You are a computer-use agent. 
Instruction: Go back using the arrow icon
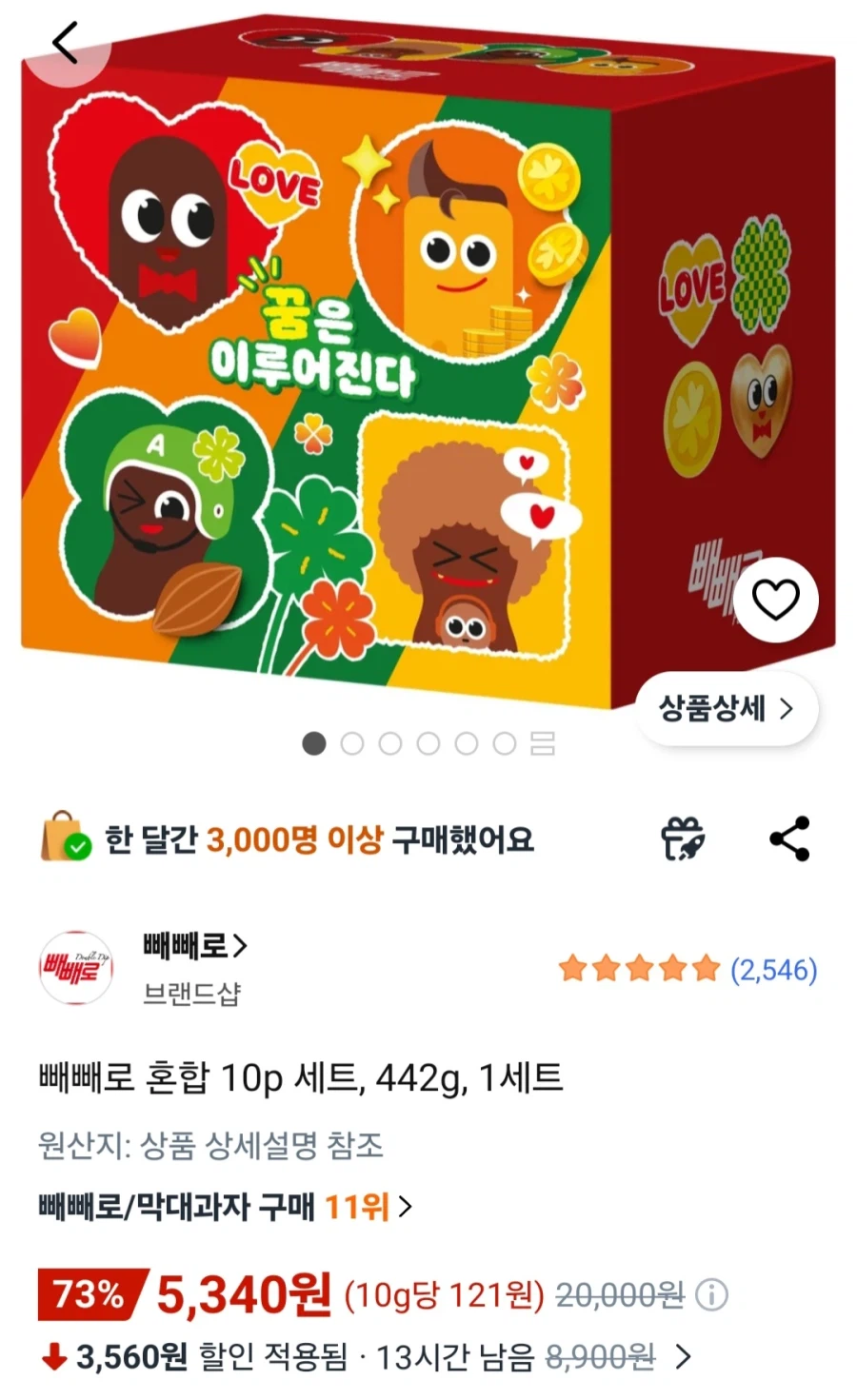point(65,44)
